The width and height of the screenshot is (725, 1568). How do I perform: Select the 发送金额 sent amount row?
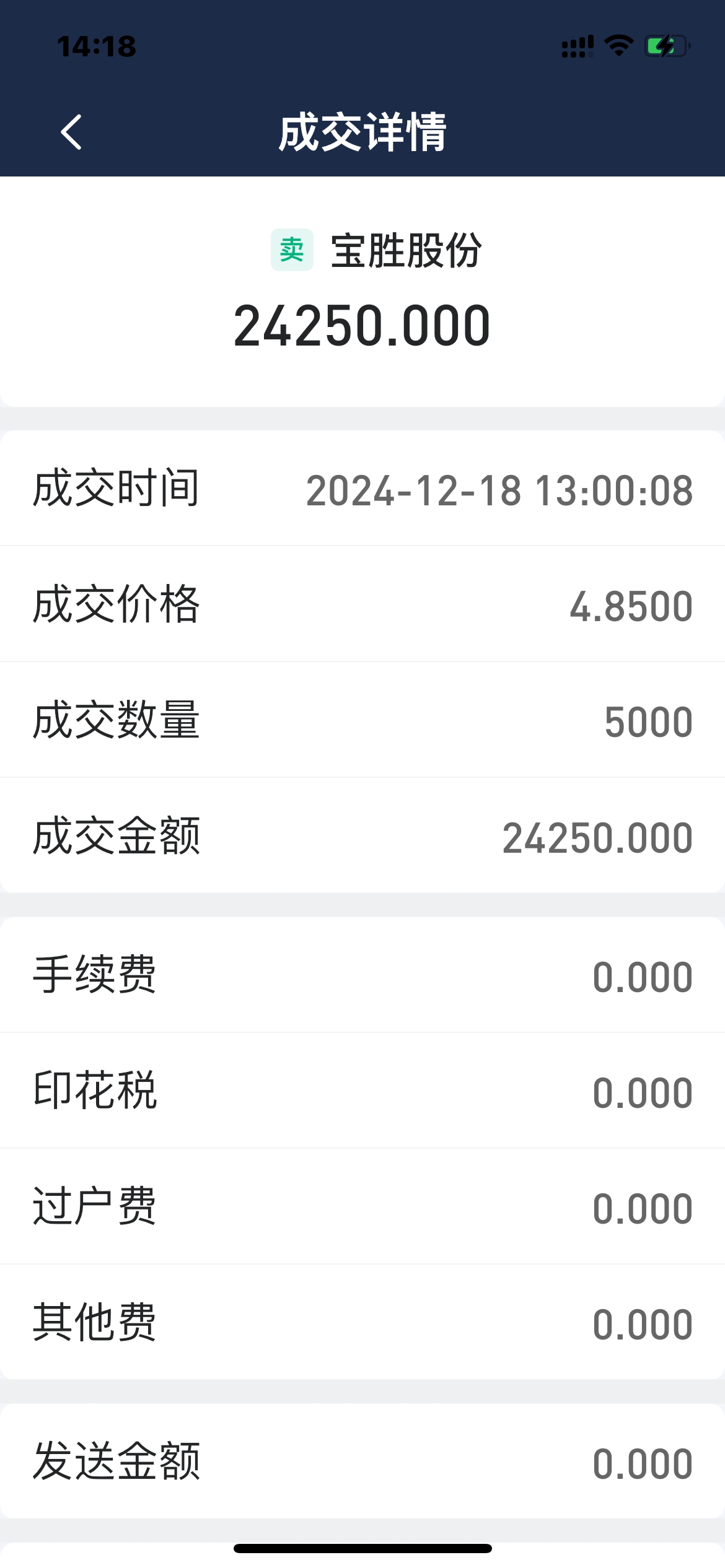(x=362, y=1461)
